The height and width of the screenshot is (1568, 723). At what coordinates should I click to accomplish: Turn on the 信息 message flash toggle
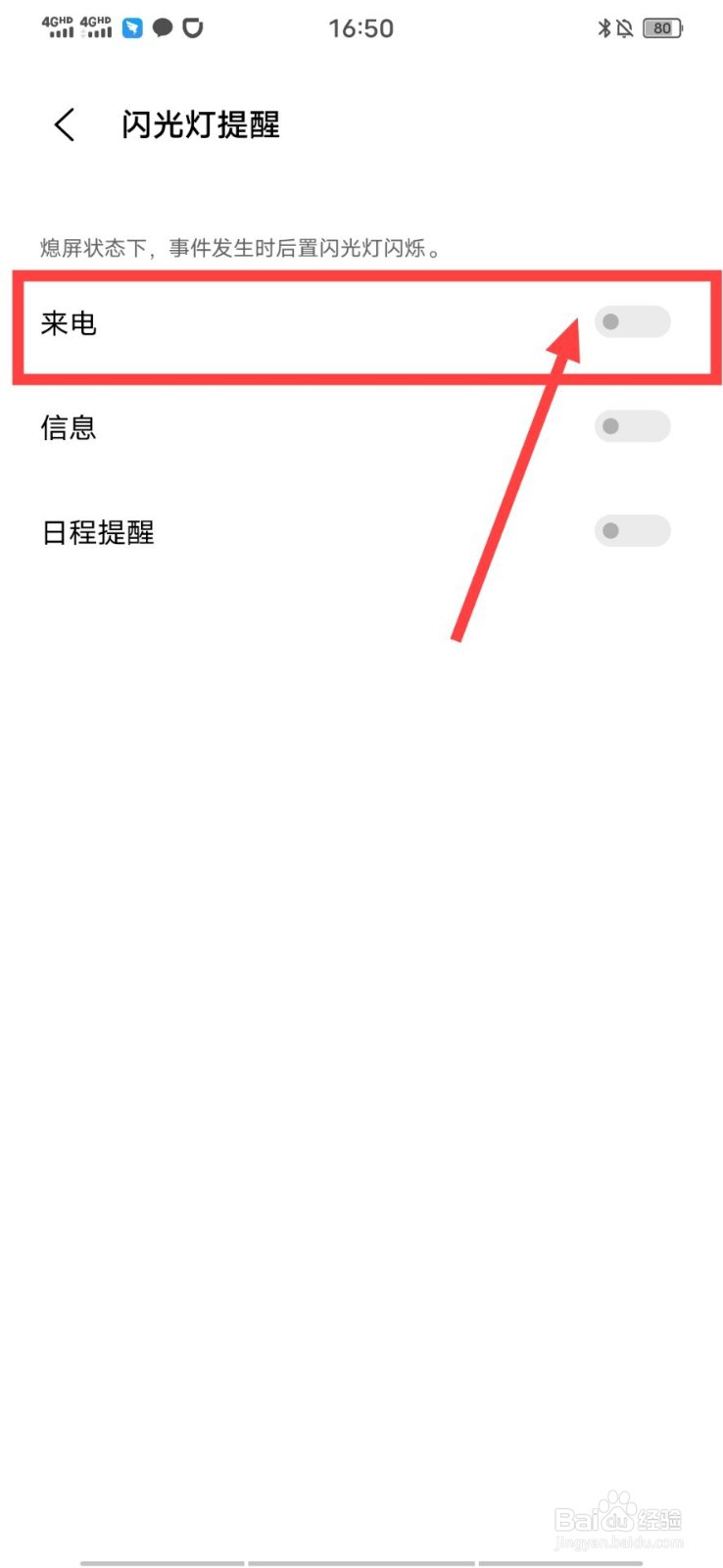pyautogui.click(x=632, y=426)
